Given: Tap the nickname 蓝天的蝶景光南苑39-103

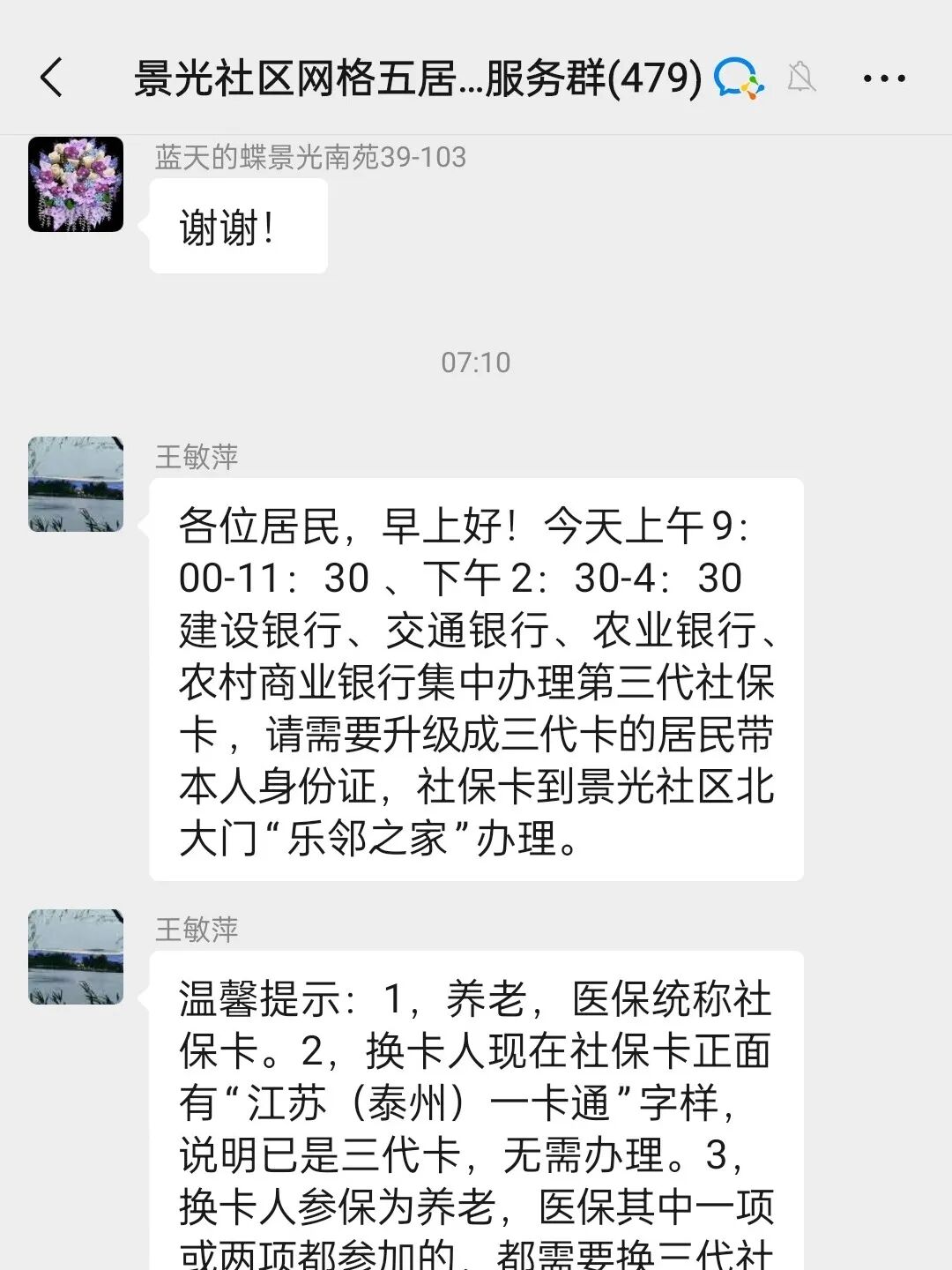Looking at the screenshot, I should pyautogui.click(x=309, y=159).
